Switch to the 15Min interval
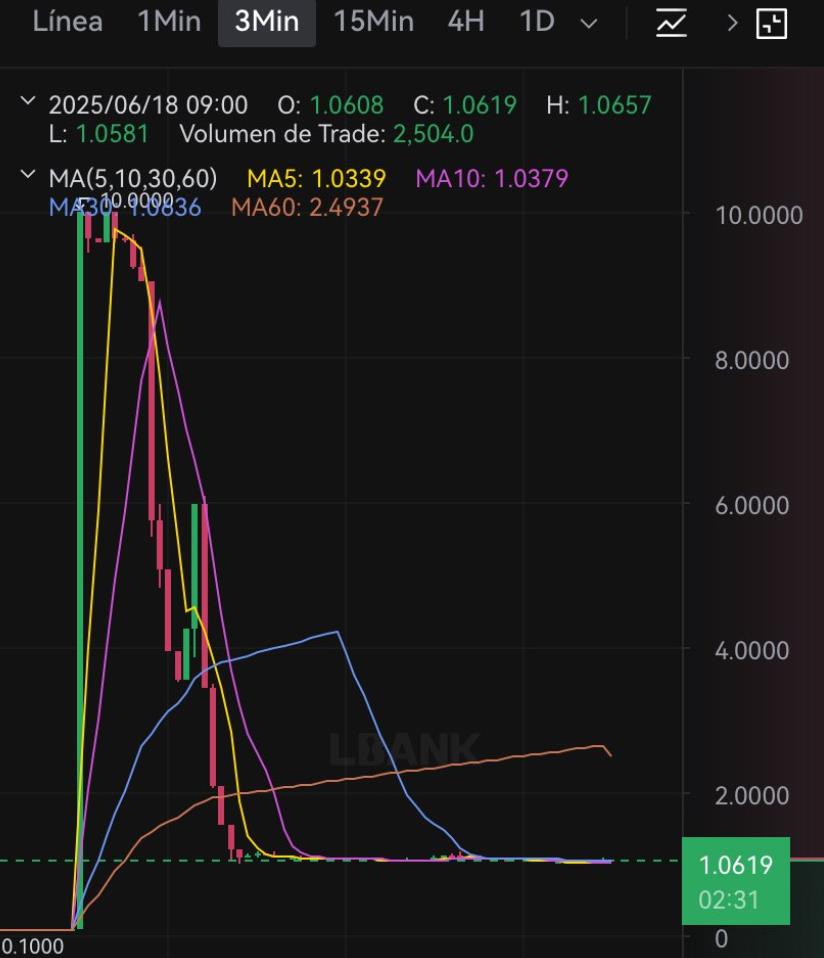The image size is (824, 958). [373, 22]
